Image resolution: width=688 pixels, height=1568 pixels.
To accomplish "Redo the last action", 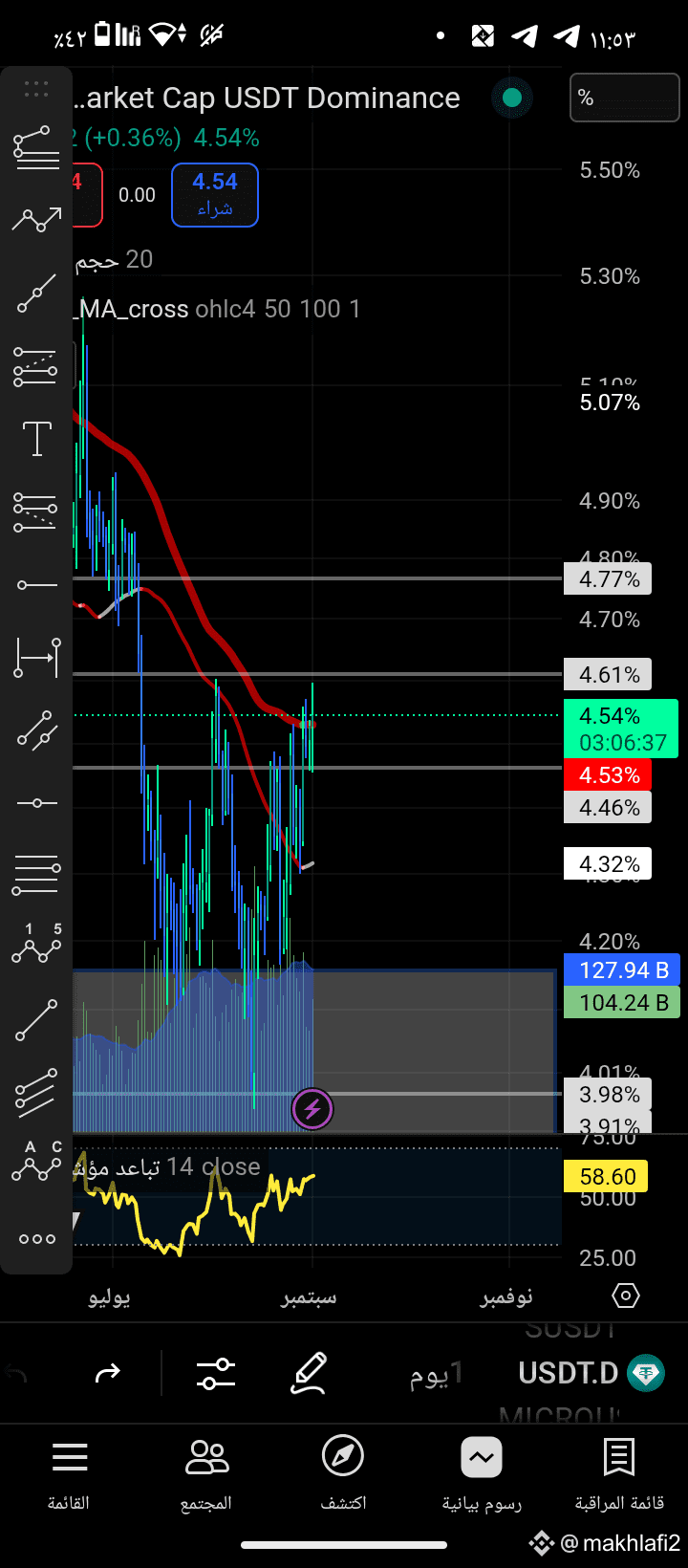I will click(x=108, y=1374).
